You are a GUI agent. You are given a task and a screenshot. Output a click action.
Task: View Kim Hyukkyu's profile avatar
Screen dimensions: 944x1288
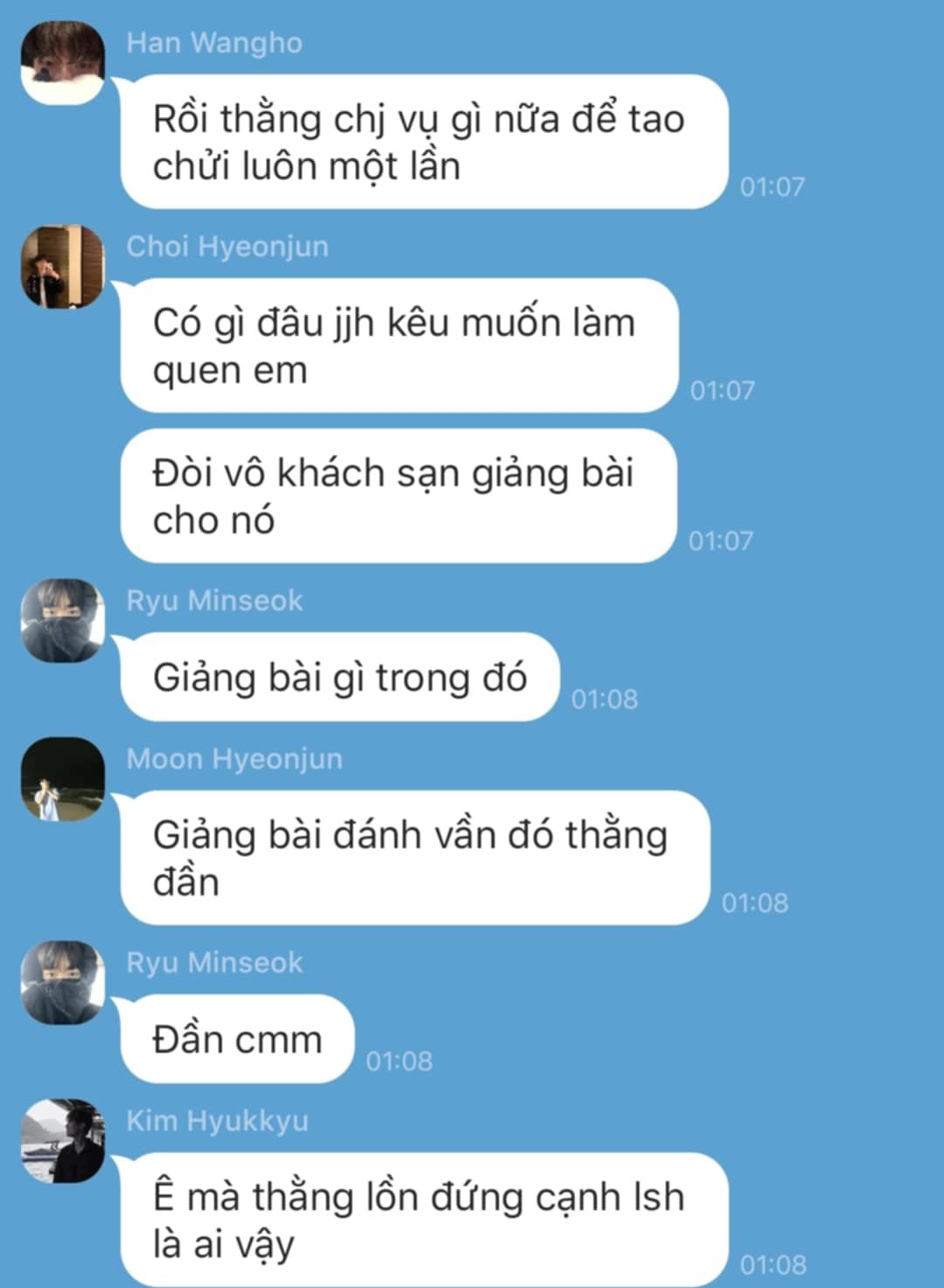pos(63,1141)
